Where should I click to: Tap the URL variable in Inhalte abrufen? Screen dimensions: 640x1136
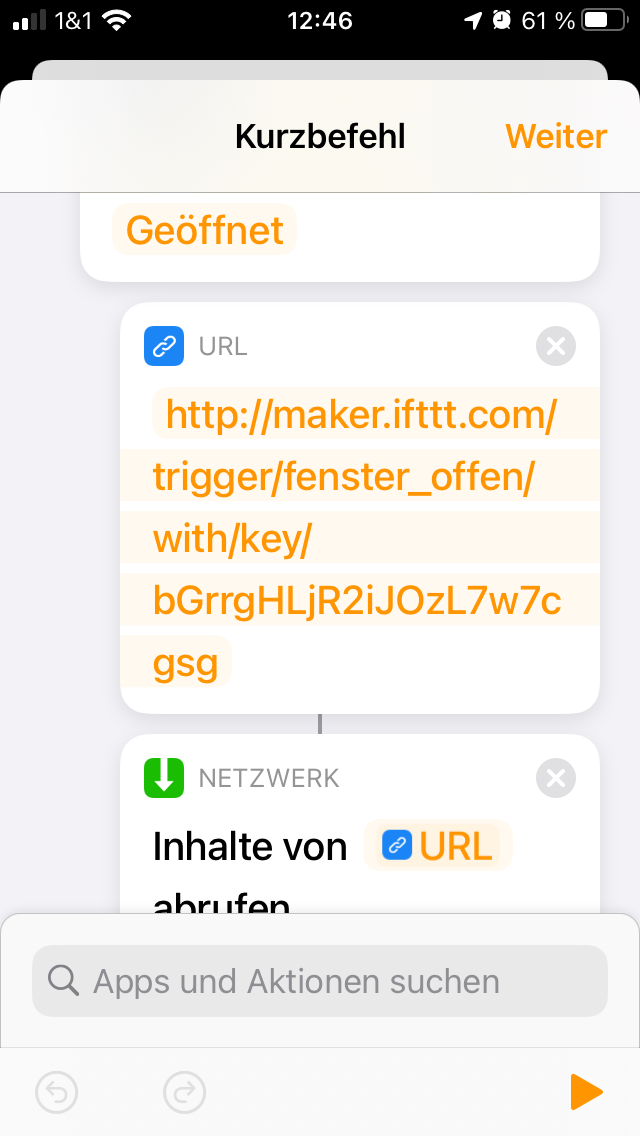(x=439, y=846)
